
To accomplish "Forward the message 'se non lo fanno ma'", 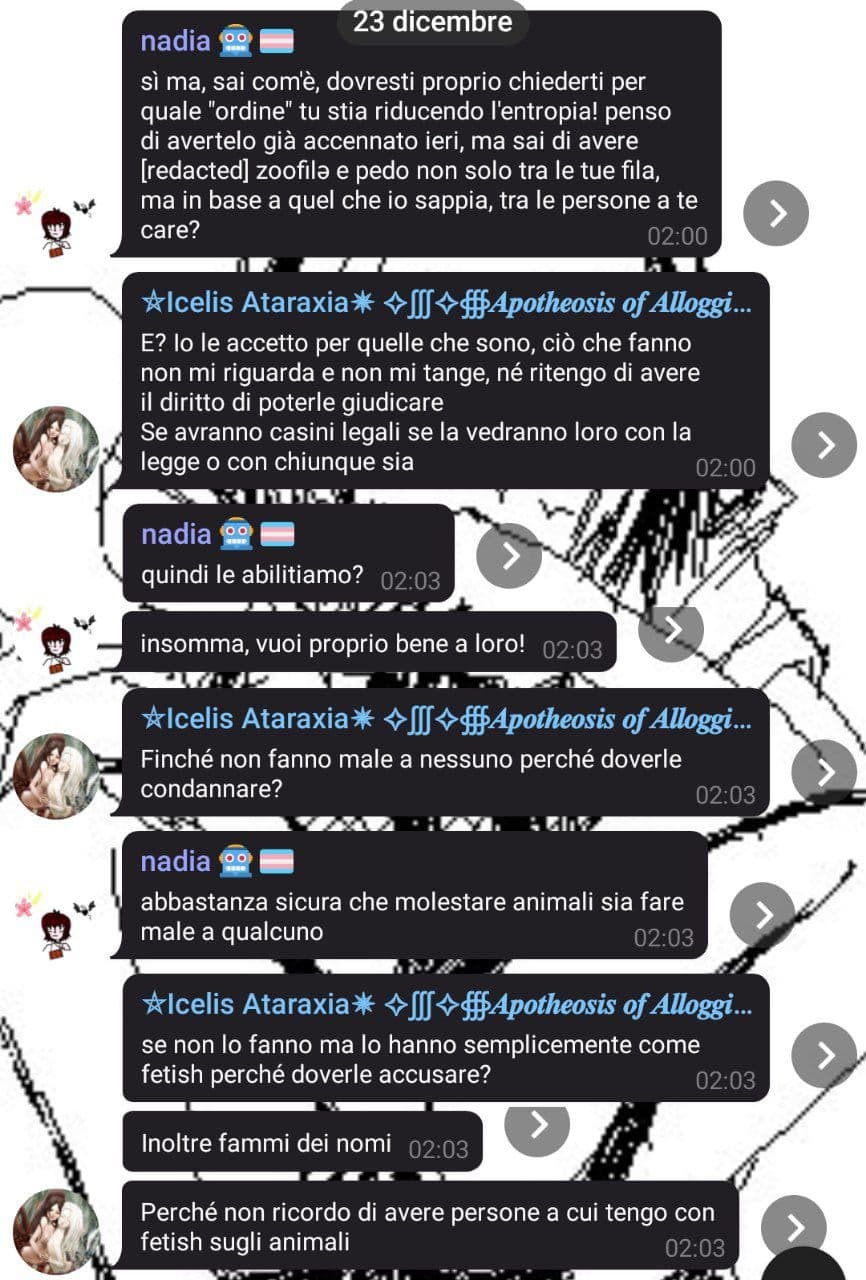I will pos(824,1054).
